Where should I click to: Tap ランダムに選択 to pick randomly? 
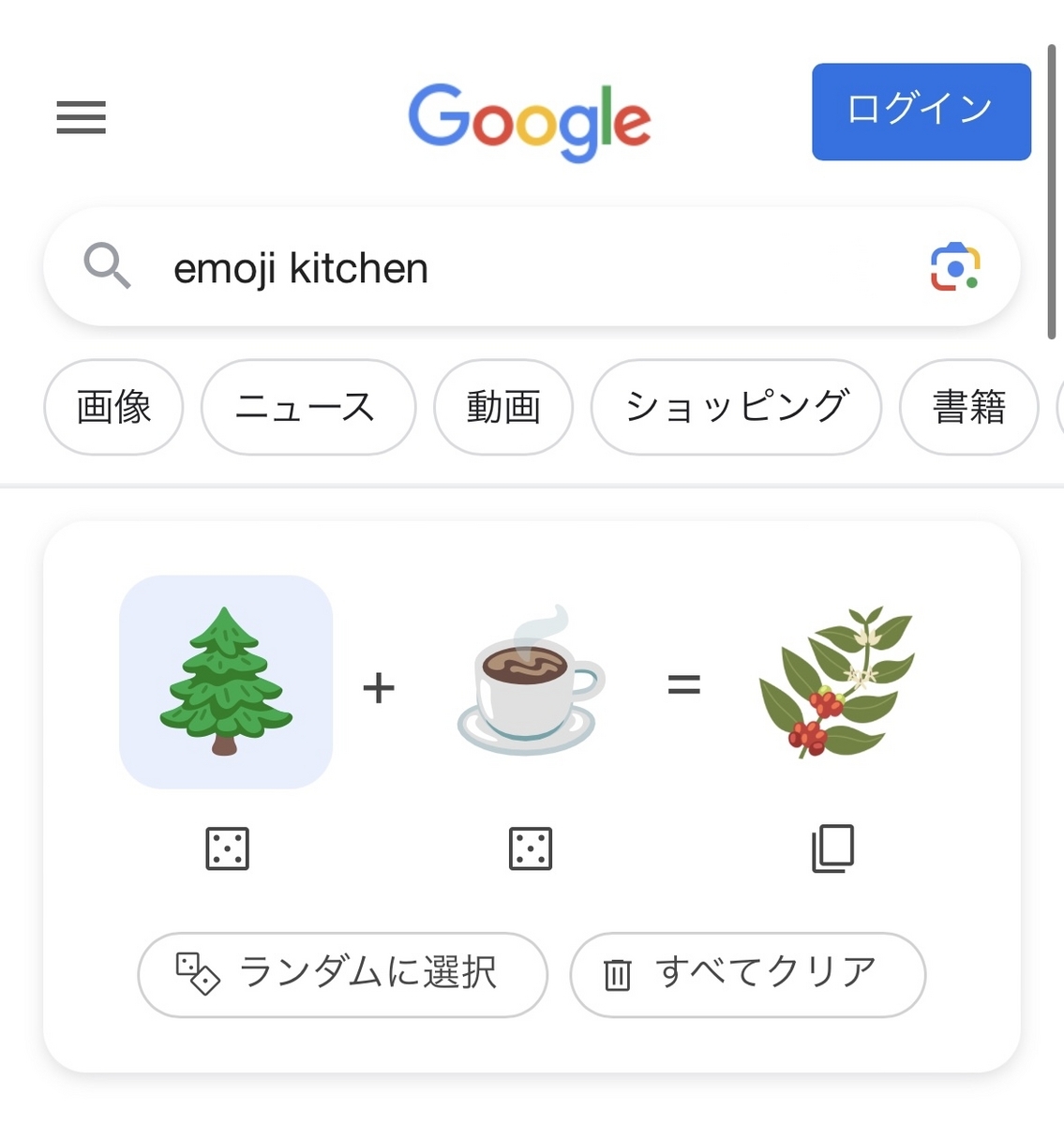tap(342, 974)
